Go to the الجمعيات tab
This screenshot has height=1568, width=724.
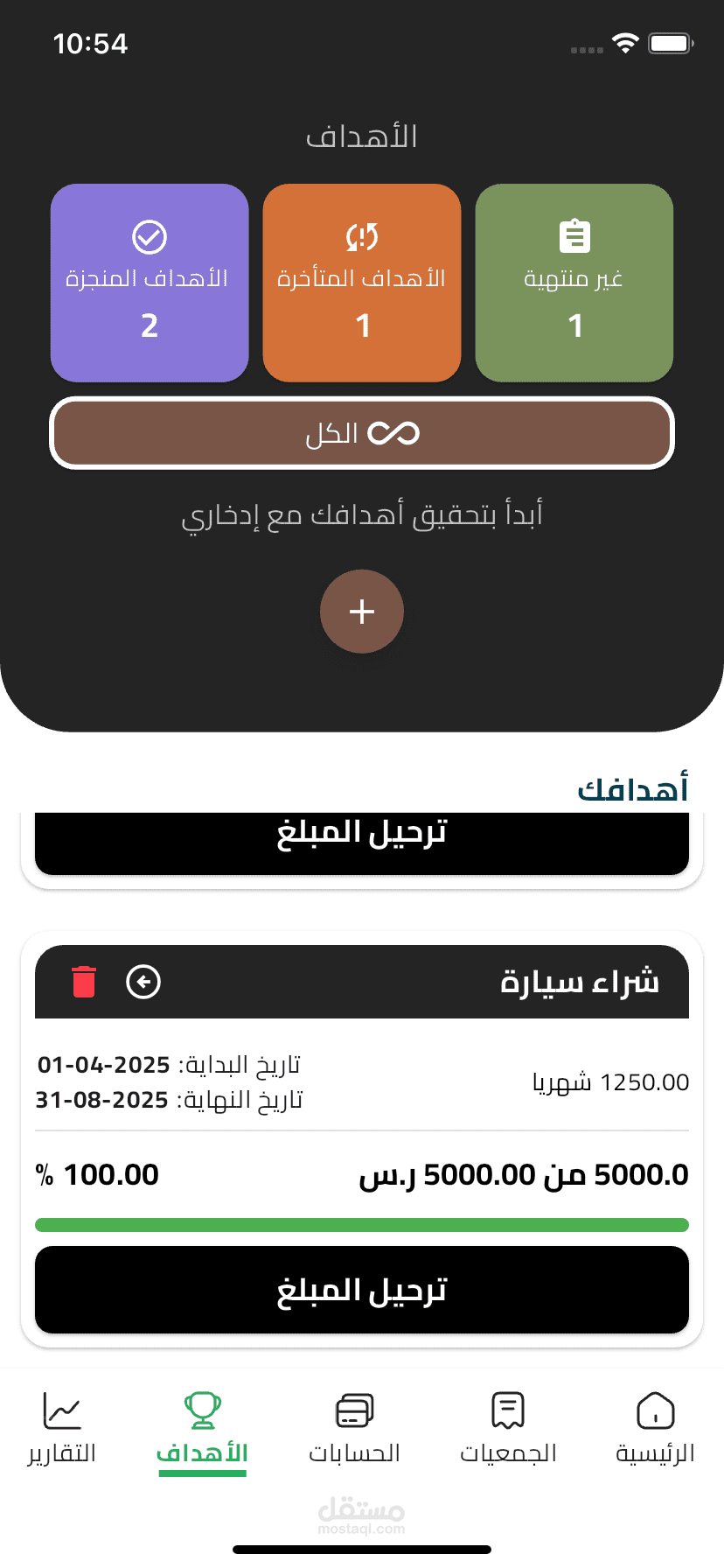[x=508, y=1429]
